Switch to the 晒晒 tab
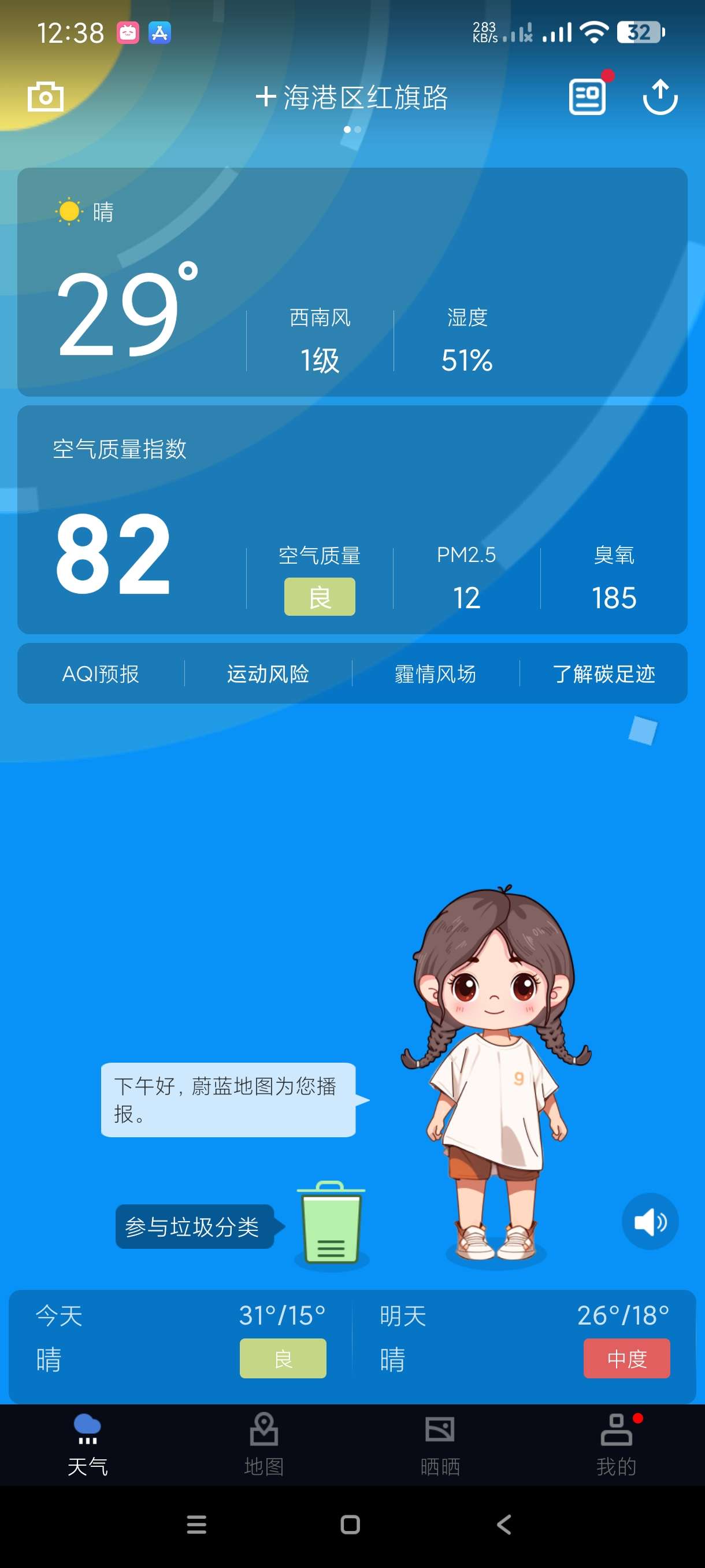Screen dimensions: 705x1568 tap(440, 1444)
